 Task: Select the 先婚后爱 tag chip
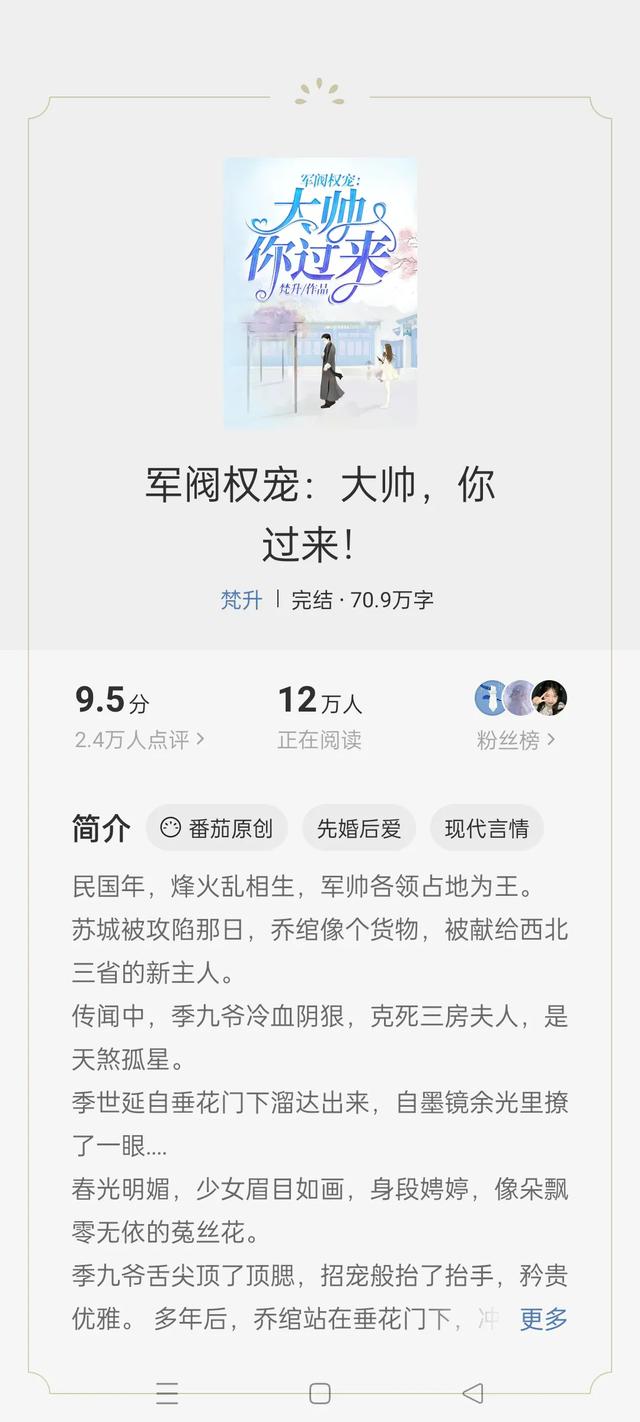(x=359, y=828)
